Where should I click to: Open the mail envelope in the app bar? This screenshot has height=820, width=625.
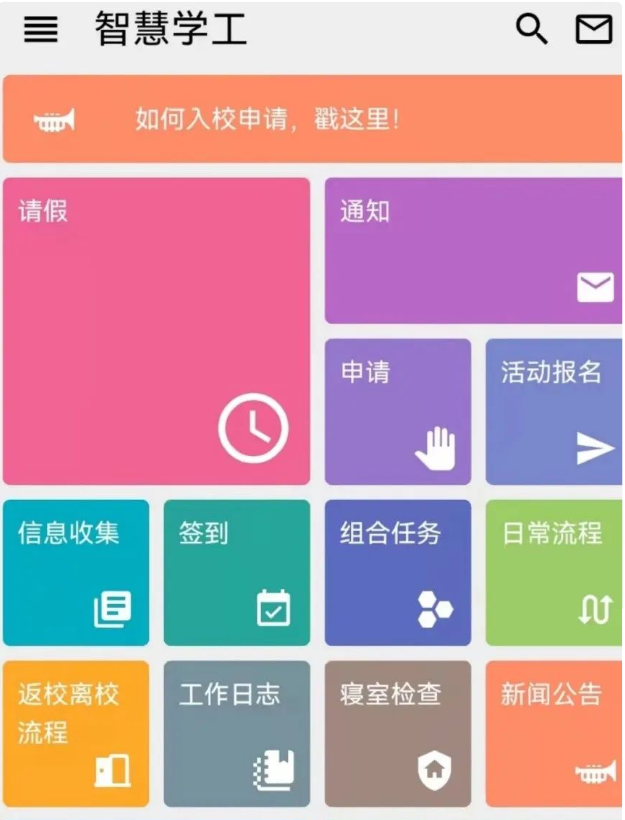point(593,30)
